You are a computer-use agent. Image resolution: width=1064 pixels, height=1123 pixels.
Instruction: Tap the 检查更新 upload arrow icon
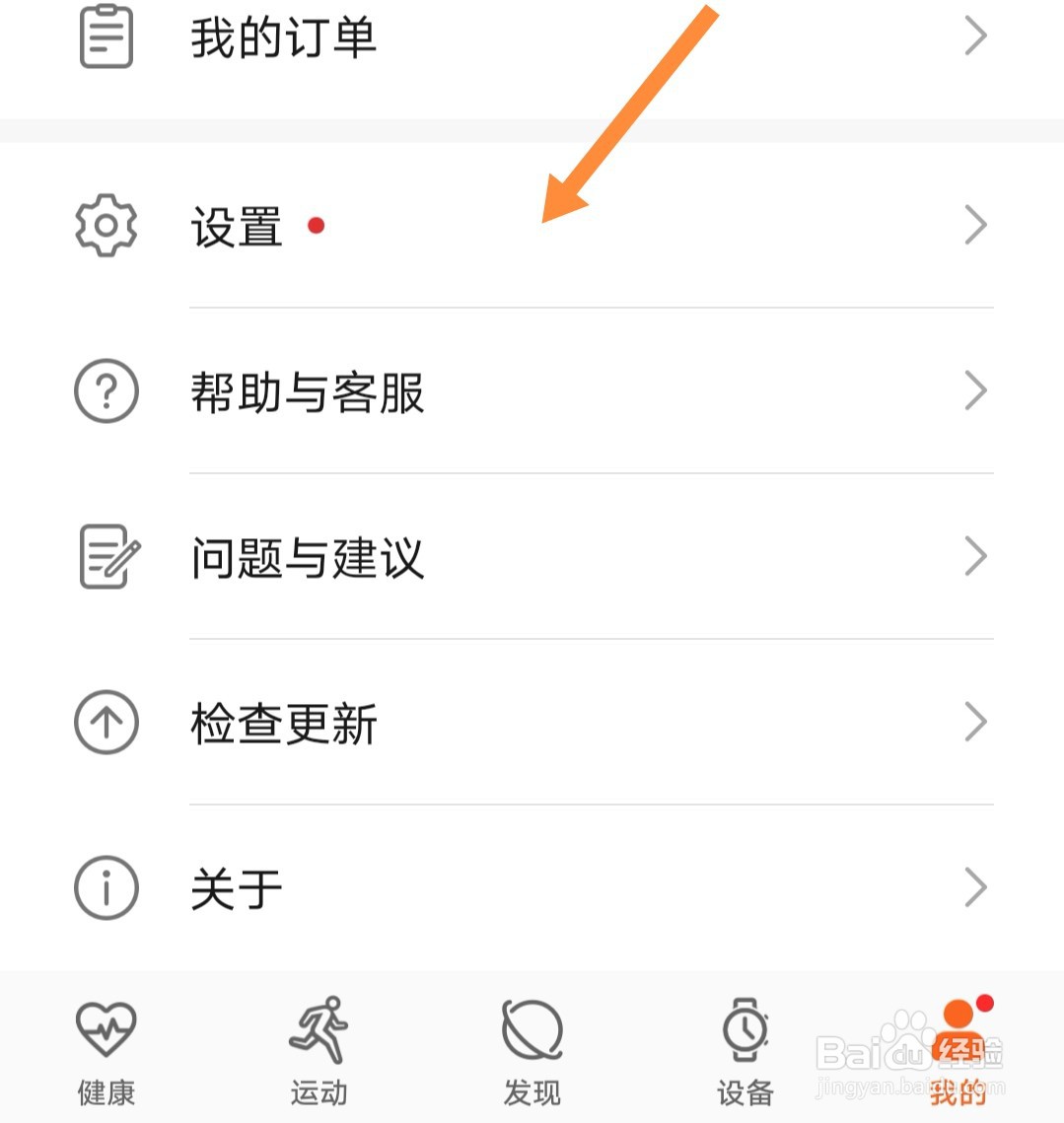tap(106, 722)
